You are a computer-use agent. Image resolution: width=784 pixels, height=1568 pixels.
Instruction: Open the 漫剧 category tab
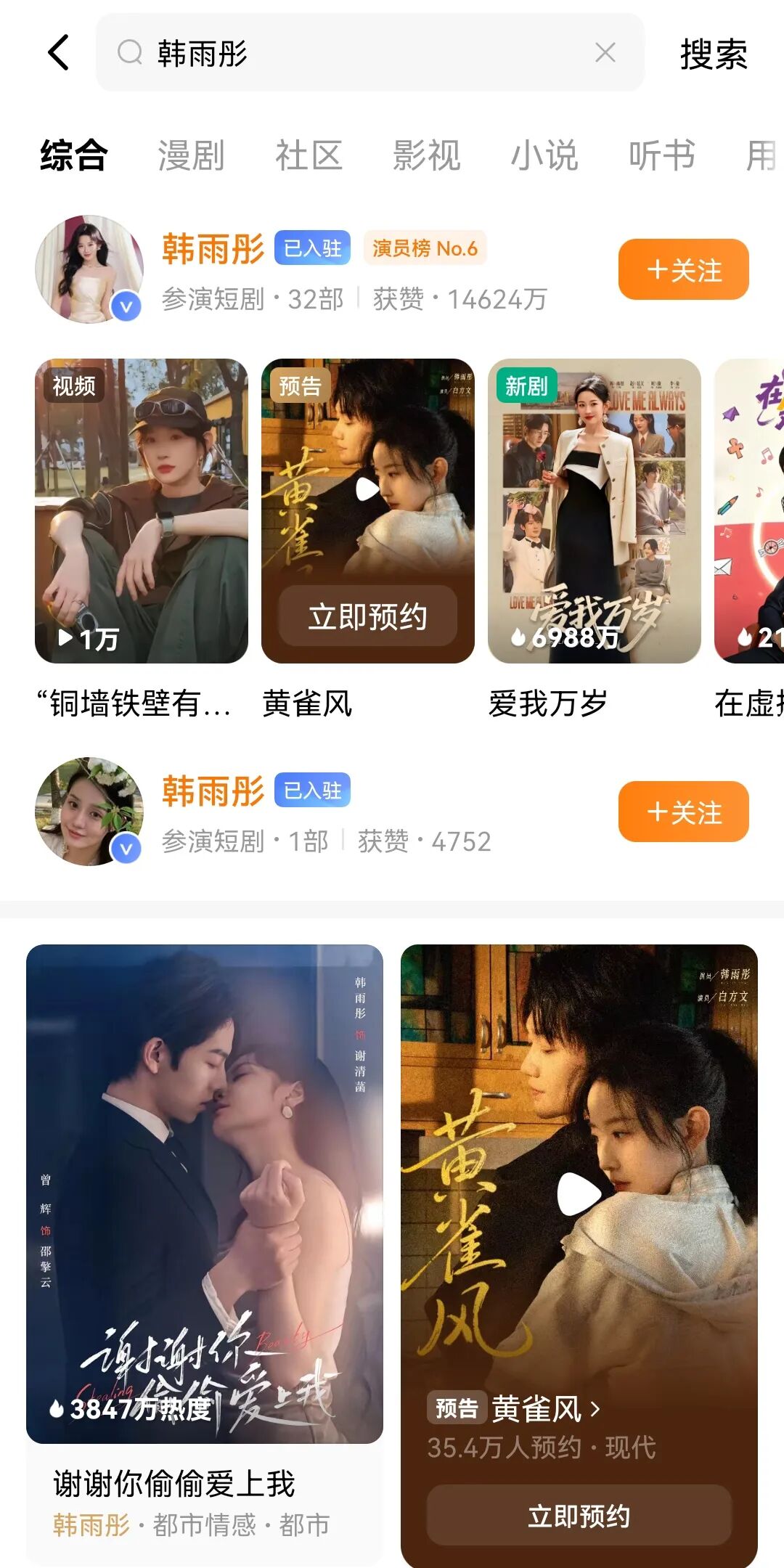191,155
